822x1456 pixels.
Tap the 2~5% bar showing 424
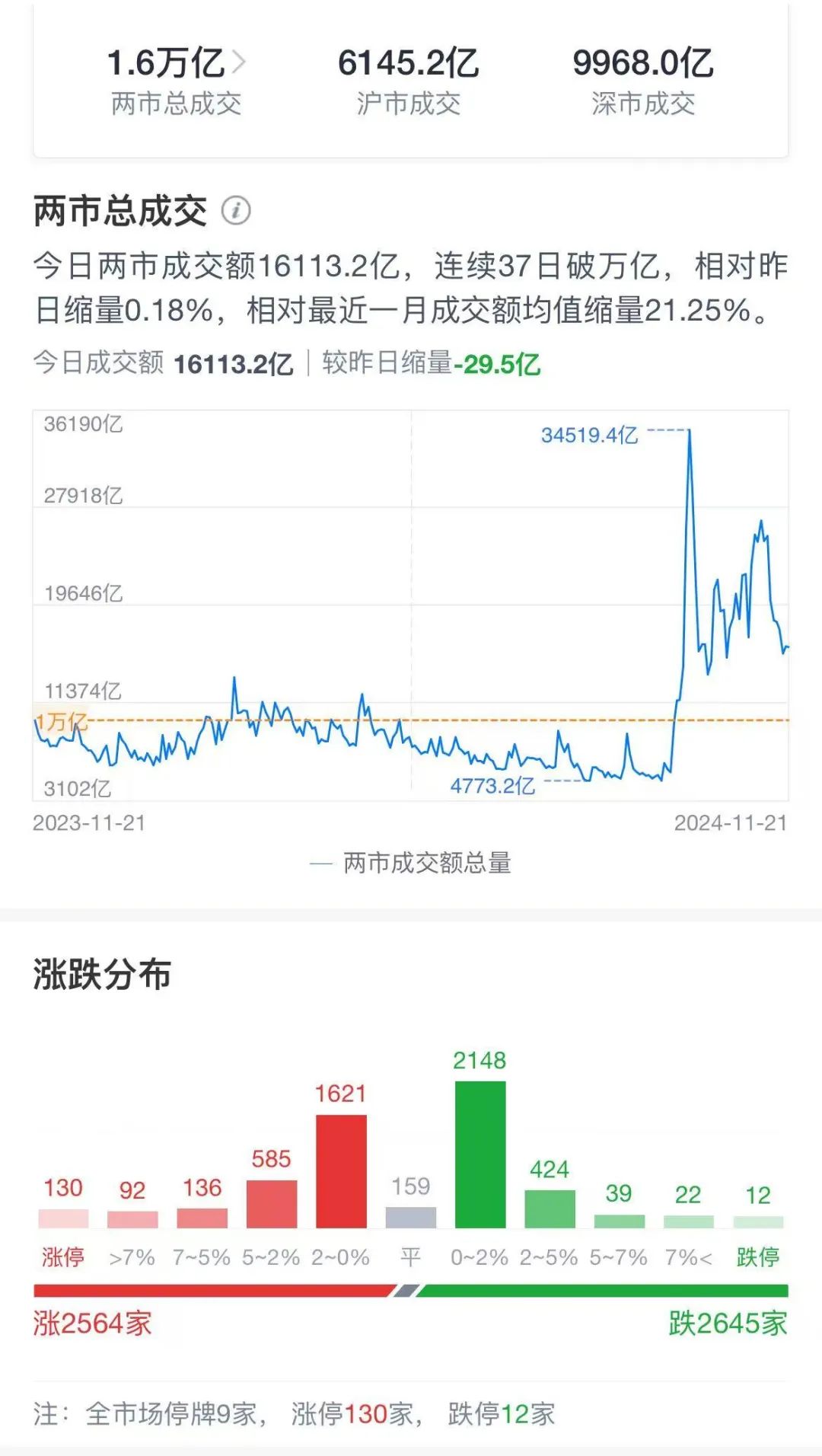[550, 1207]
